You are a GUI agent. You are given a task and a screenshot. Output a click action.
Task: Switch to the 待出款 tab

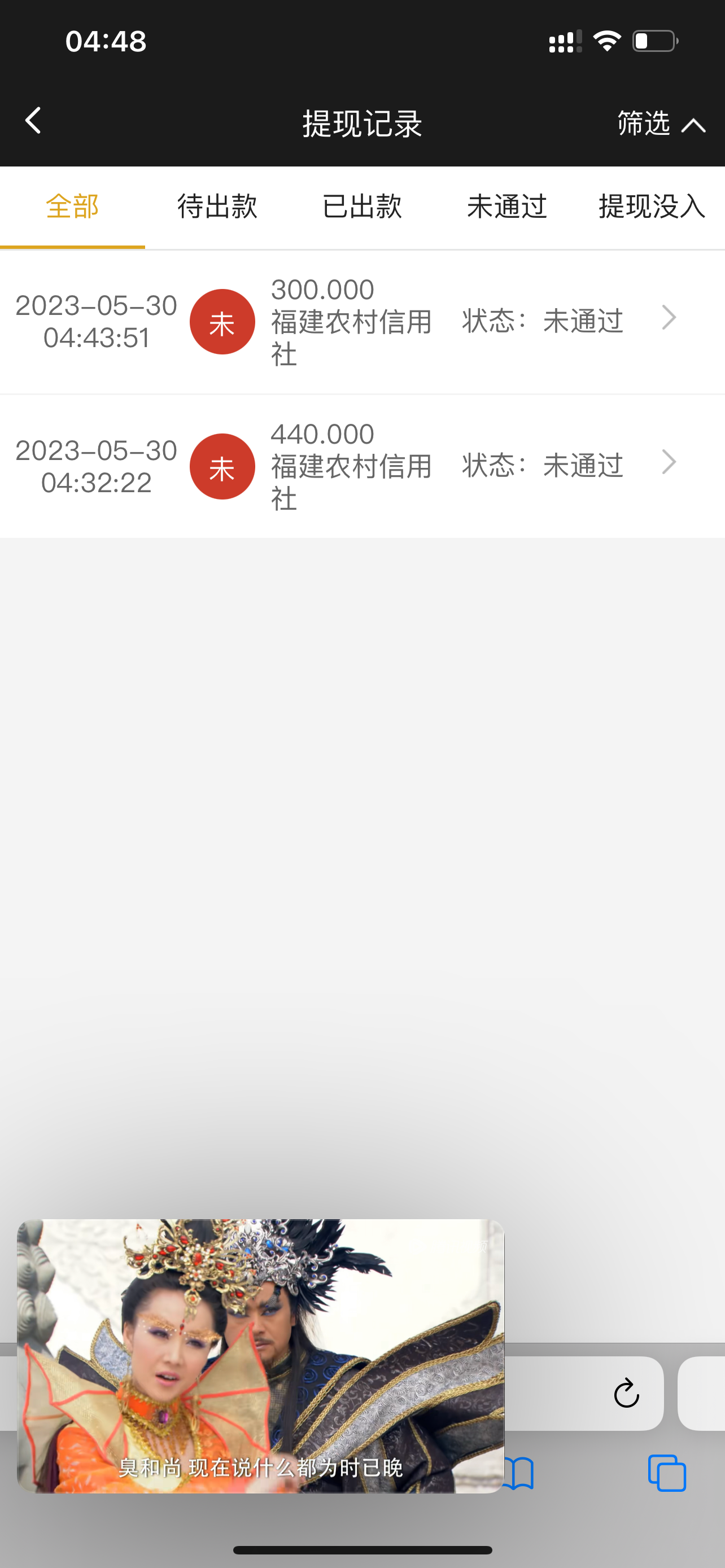(217, 207)
